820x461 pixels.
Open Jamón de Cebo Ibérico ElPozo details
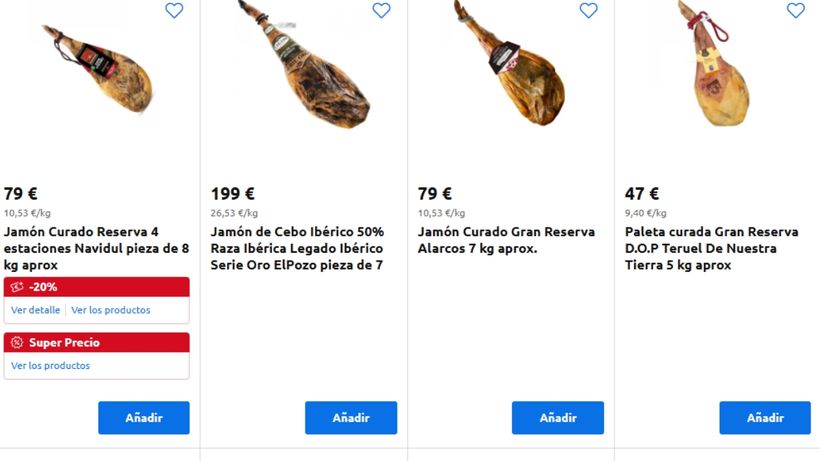click(x=297, y=248)
